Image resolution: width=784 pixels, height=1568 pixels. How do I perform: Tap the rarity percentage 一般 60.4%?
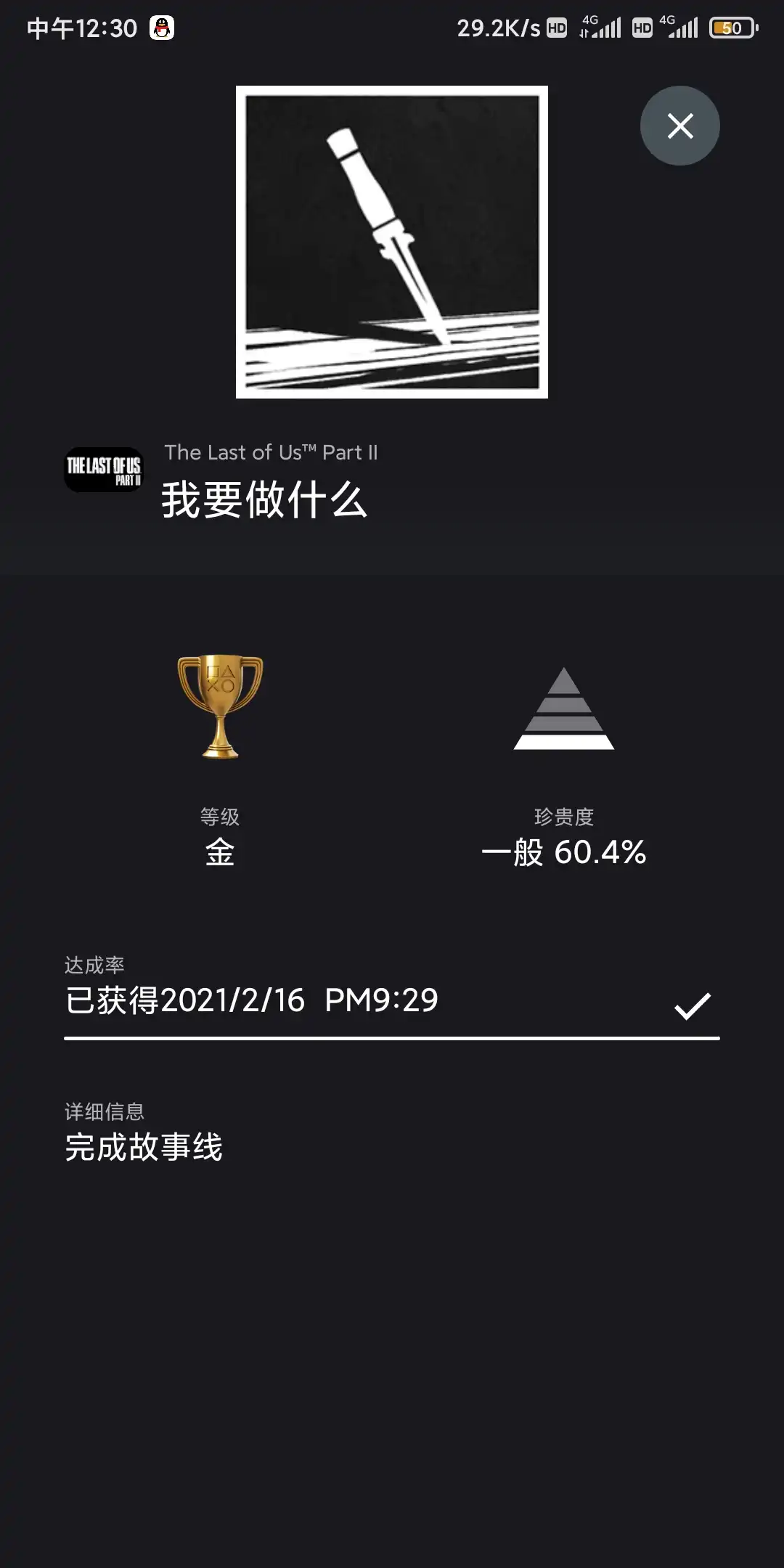pos(565,855)
